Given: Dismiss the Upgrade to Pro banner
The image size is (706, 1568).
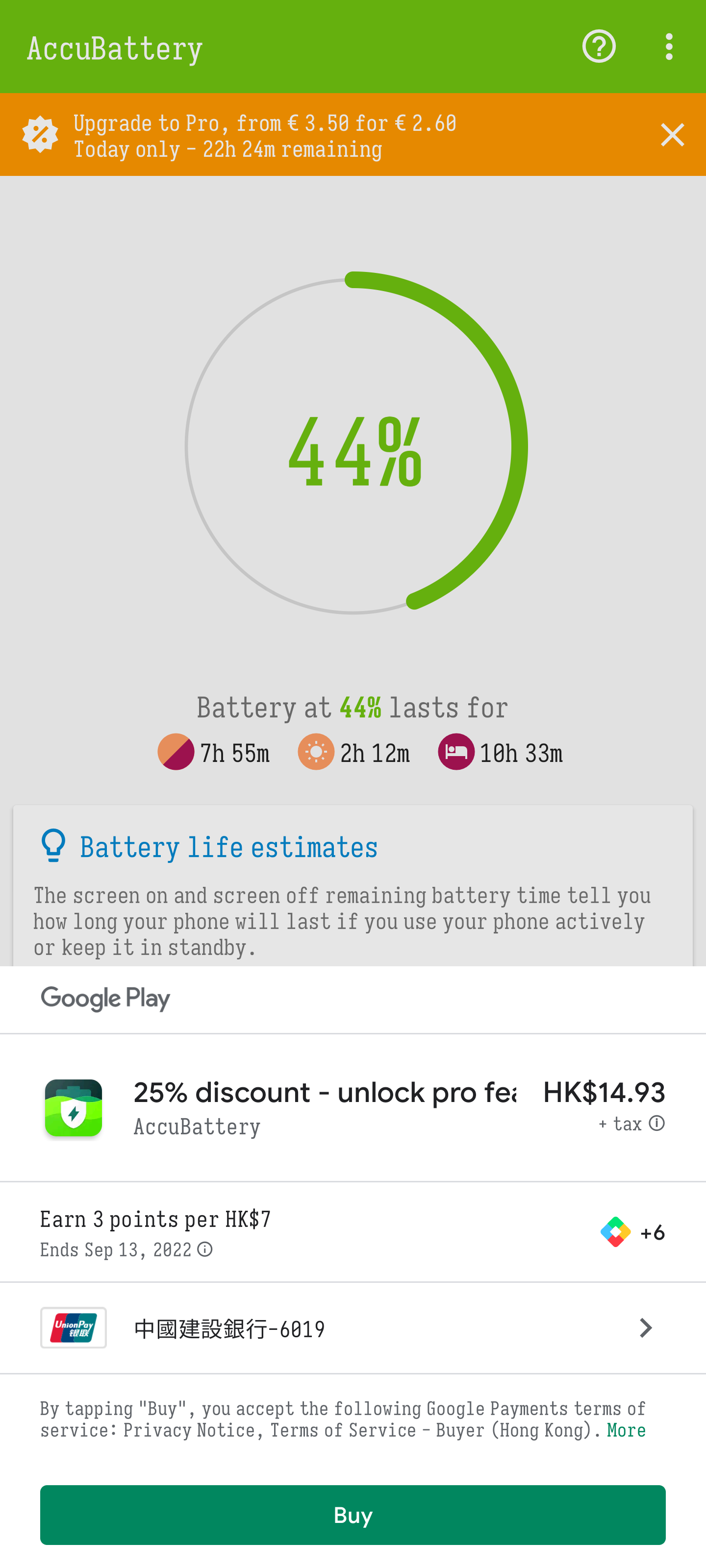Looking at the screenshot, I should (x=672, y=135).
